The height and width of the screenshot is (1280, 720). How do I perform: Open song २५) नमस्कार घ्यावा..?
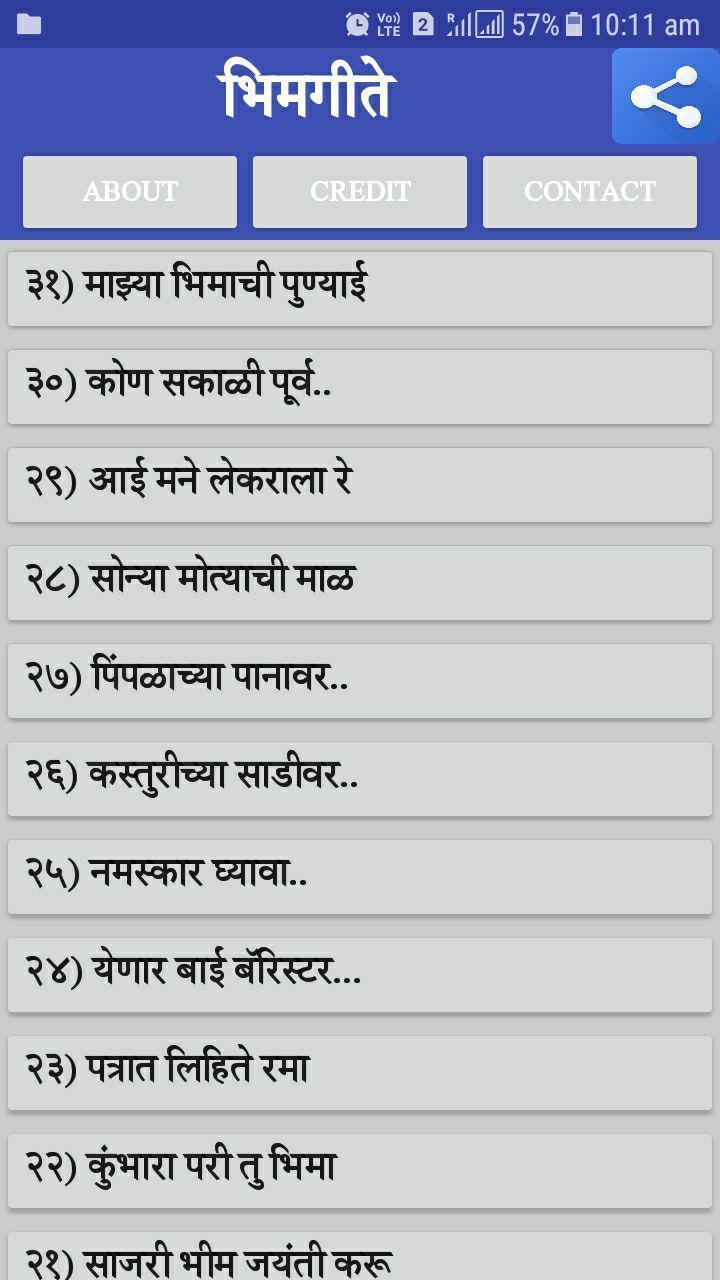pyautogui.click(x=360, y=875)
